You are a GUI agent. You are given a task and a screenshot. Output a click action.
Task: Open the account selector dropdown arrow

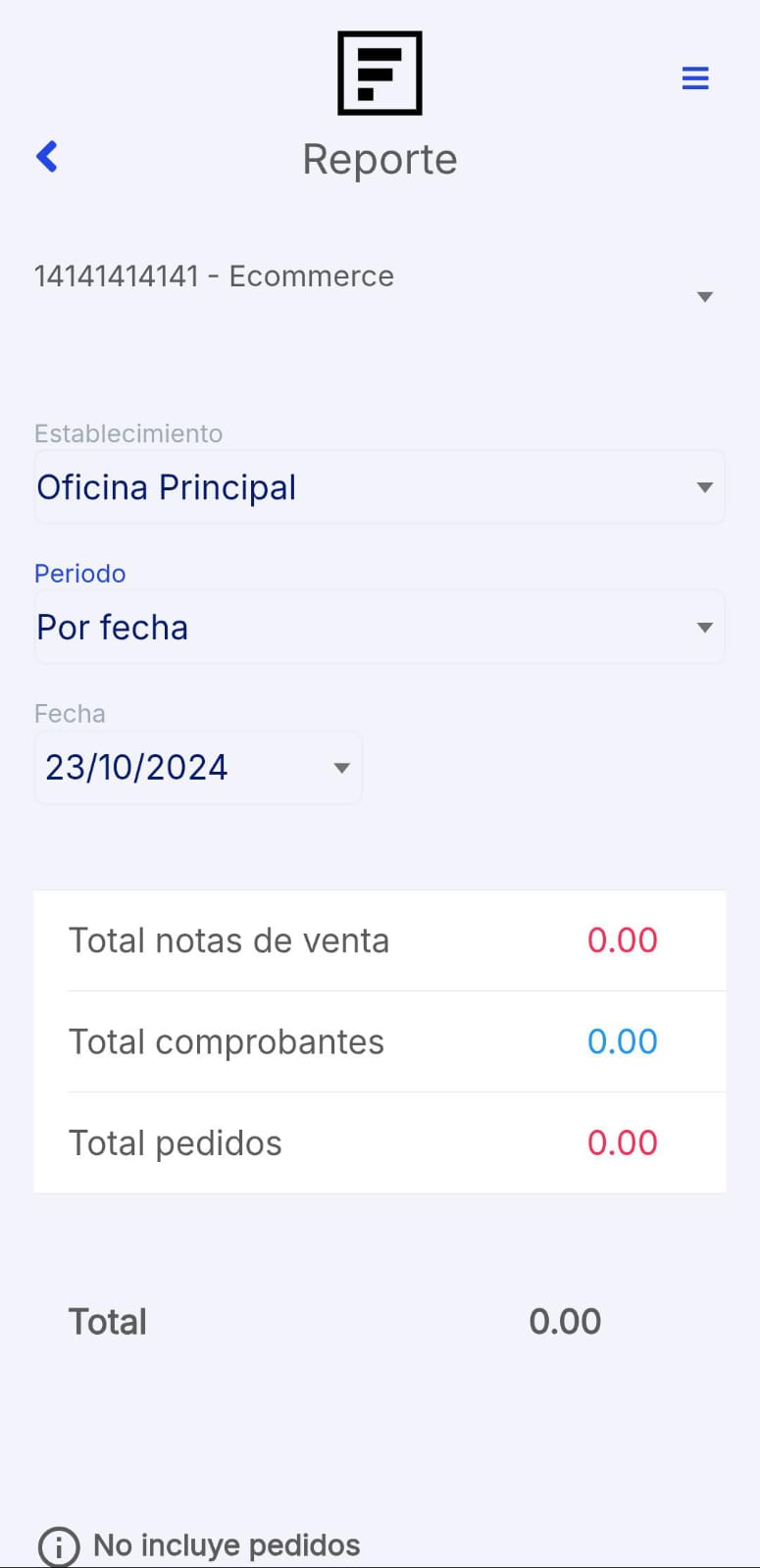705,296
